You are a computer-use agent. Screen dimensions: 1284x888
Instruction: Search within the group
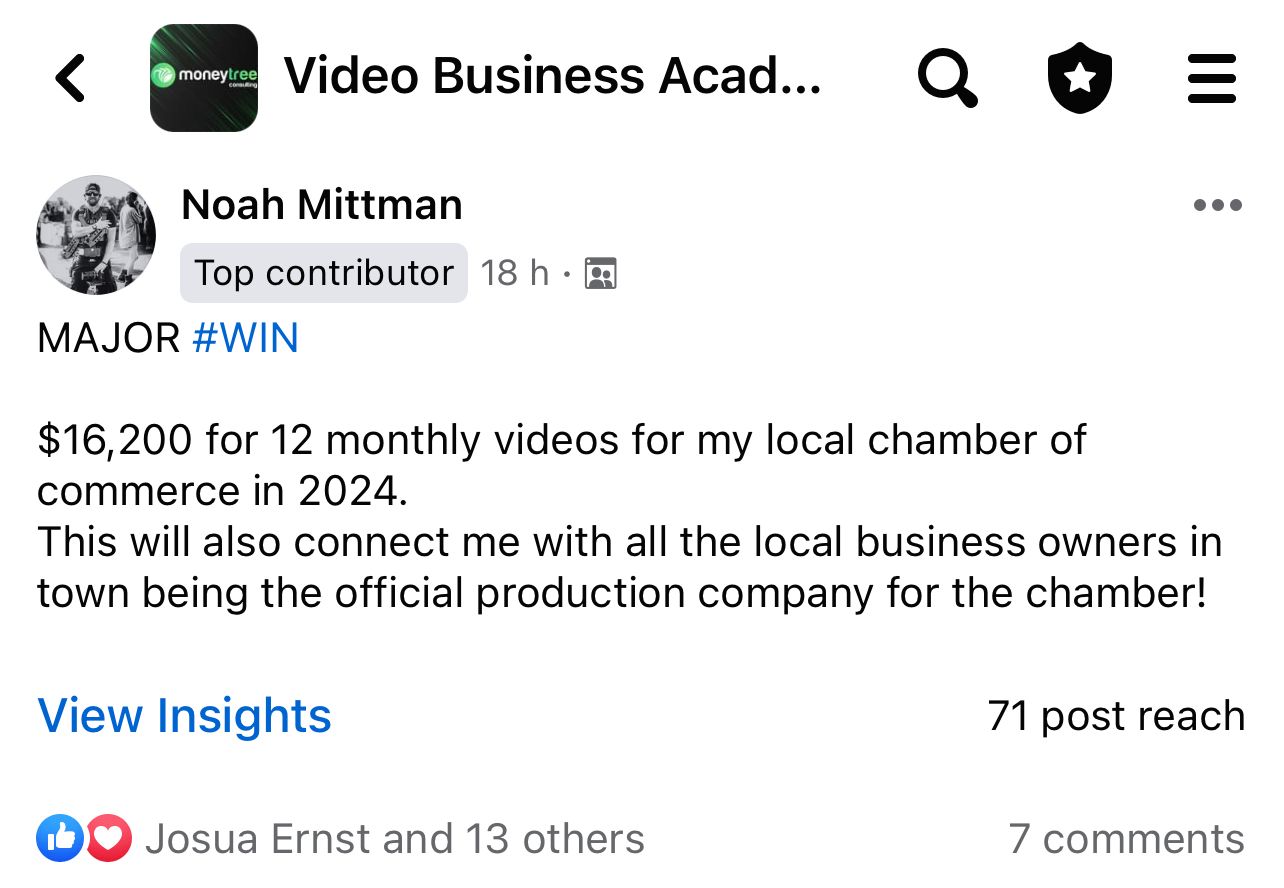point(947,78)
